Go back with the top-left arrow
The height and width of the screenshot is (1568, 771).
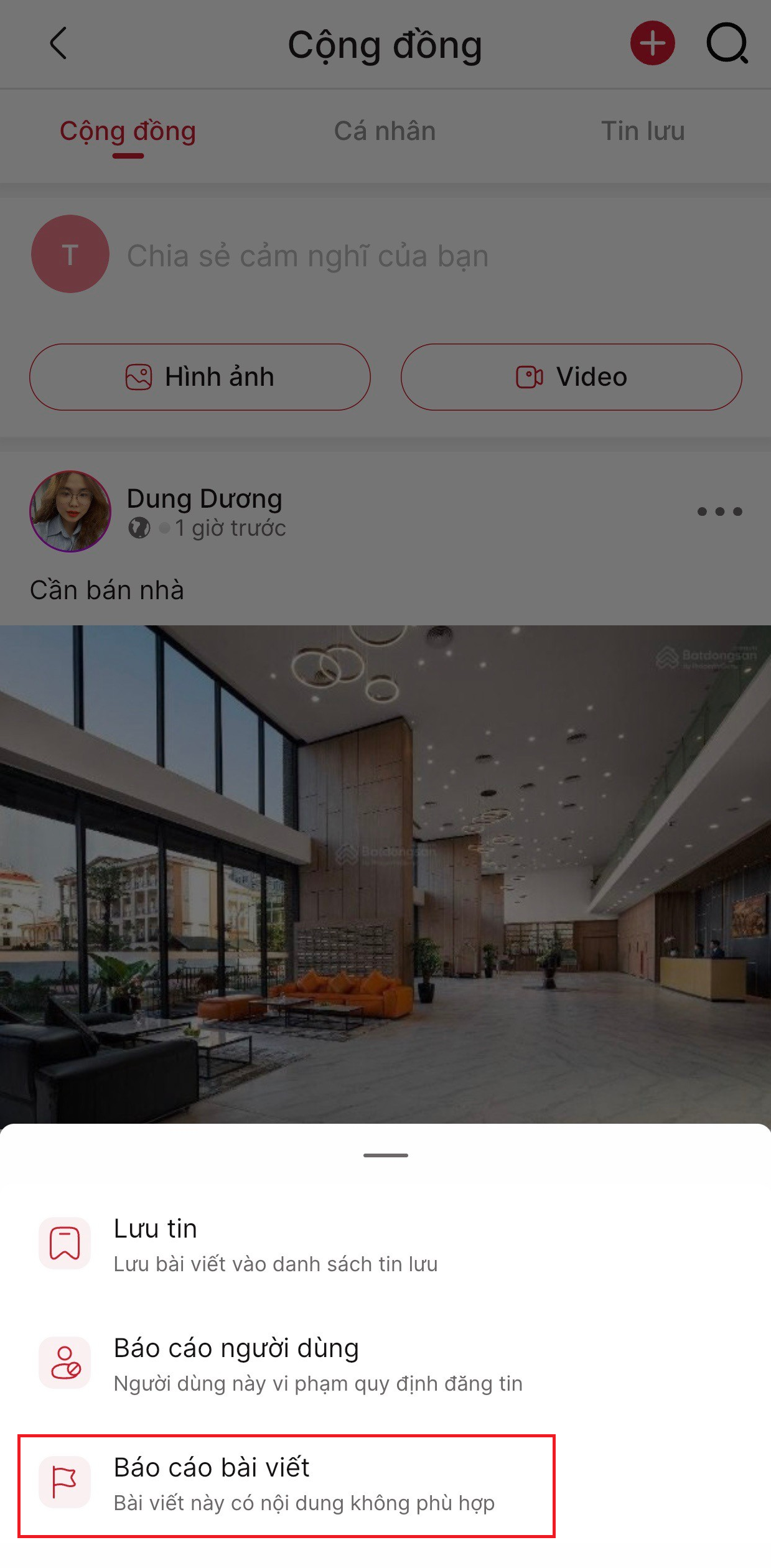click(x=58, y=44)
